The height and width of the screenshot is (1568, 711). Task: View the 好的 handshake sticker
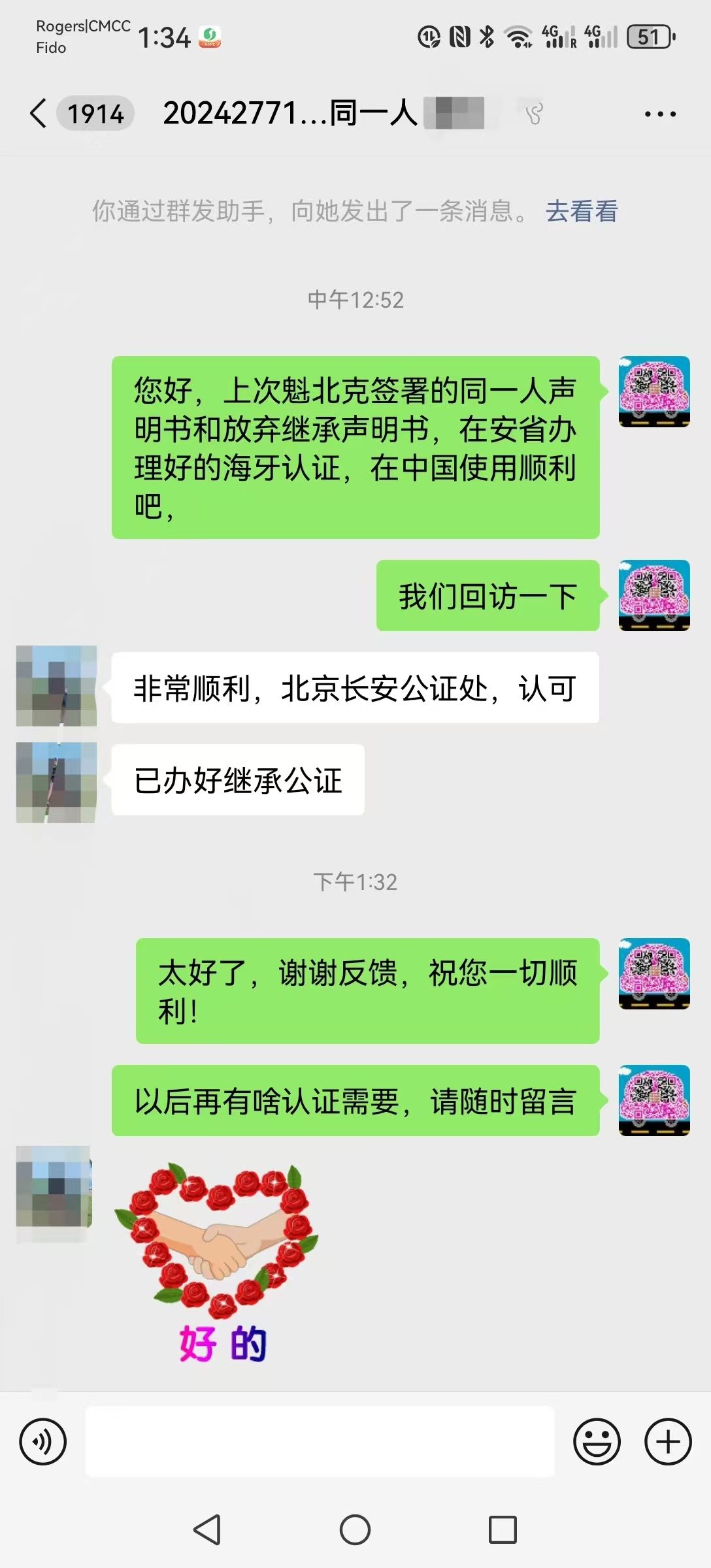(216, 1262)
